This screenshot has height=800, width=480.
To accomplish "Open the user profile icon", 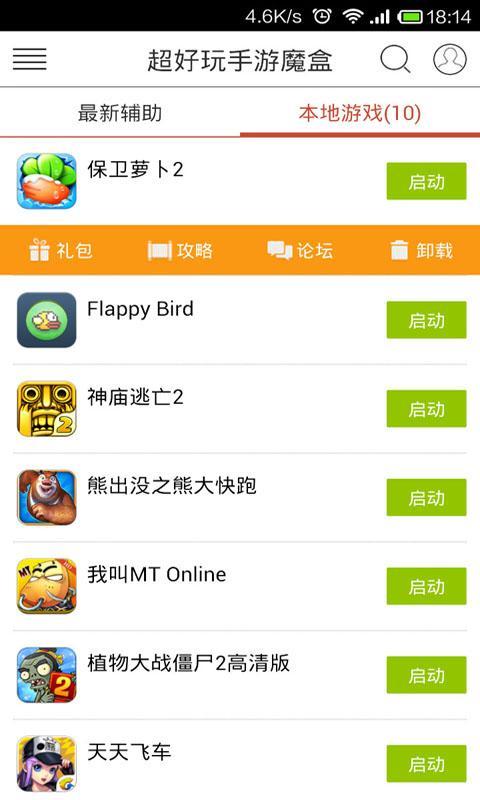I will click(449, 59).
